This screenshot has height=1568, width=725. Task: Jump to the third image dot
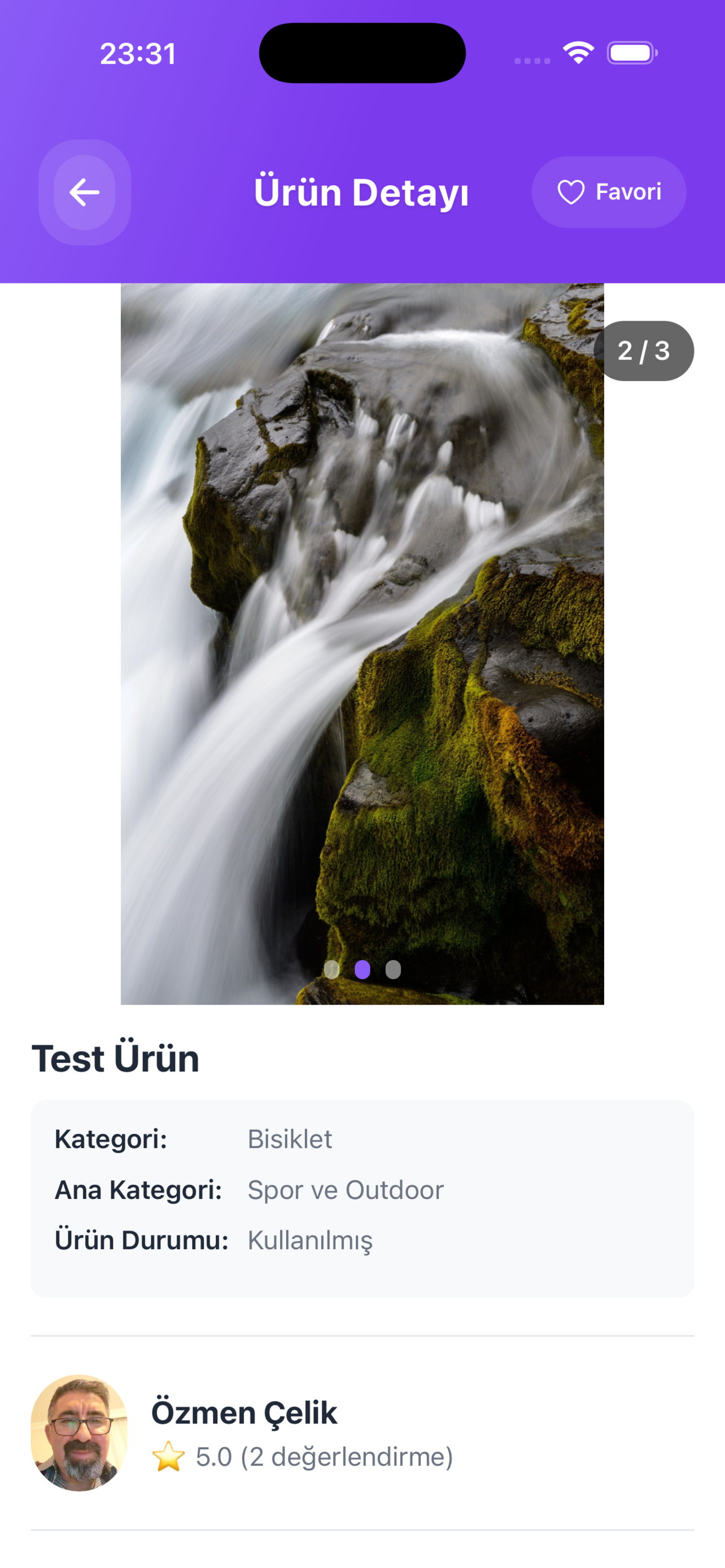(x=393, y=969)
